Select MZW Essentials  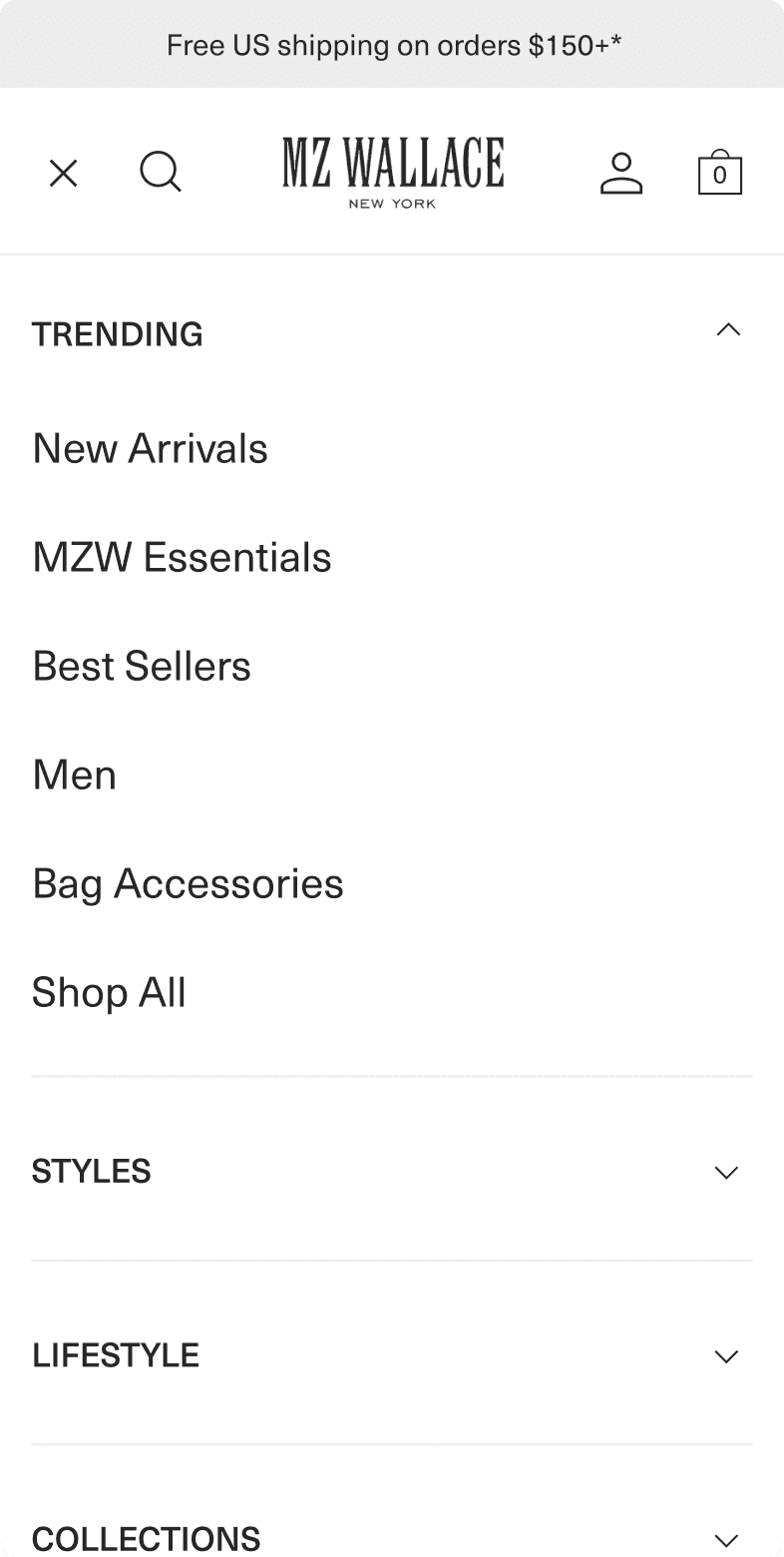pos(182,557)
